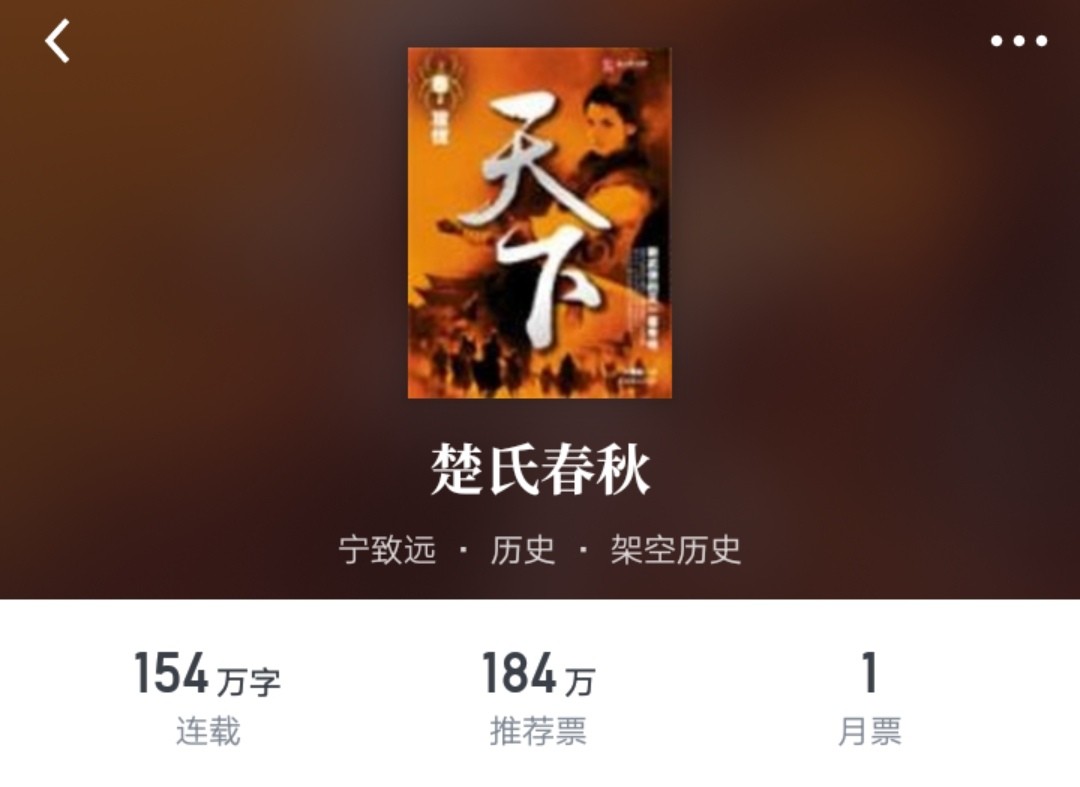This screenshot has width=1080, height=787.
Task: Open the 月票 count
Action: pyautogui.click(x=869, y=696)
